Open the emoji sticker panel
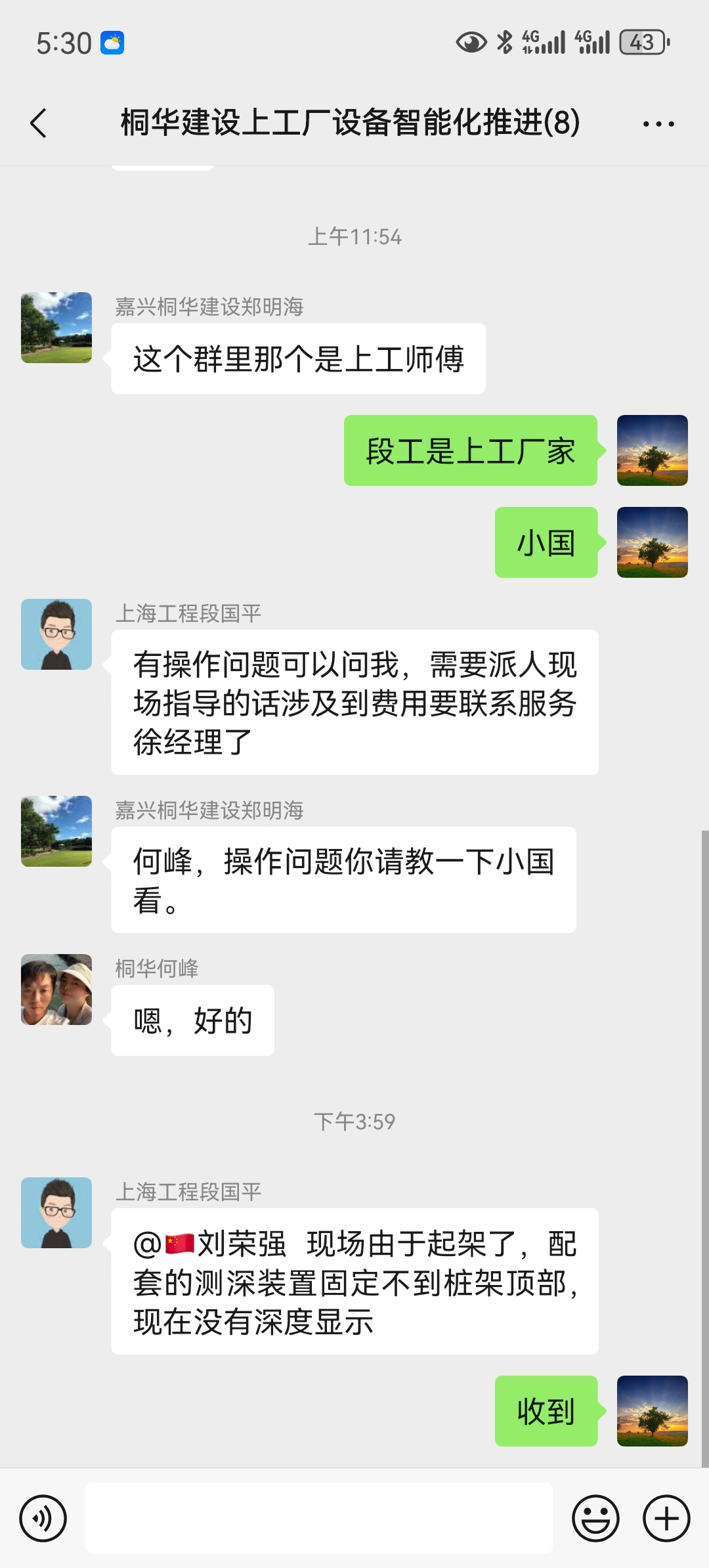Screen dimensions: 709x1568 click(595, 1518)
